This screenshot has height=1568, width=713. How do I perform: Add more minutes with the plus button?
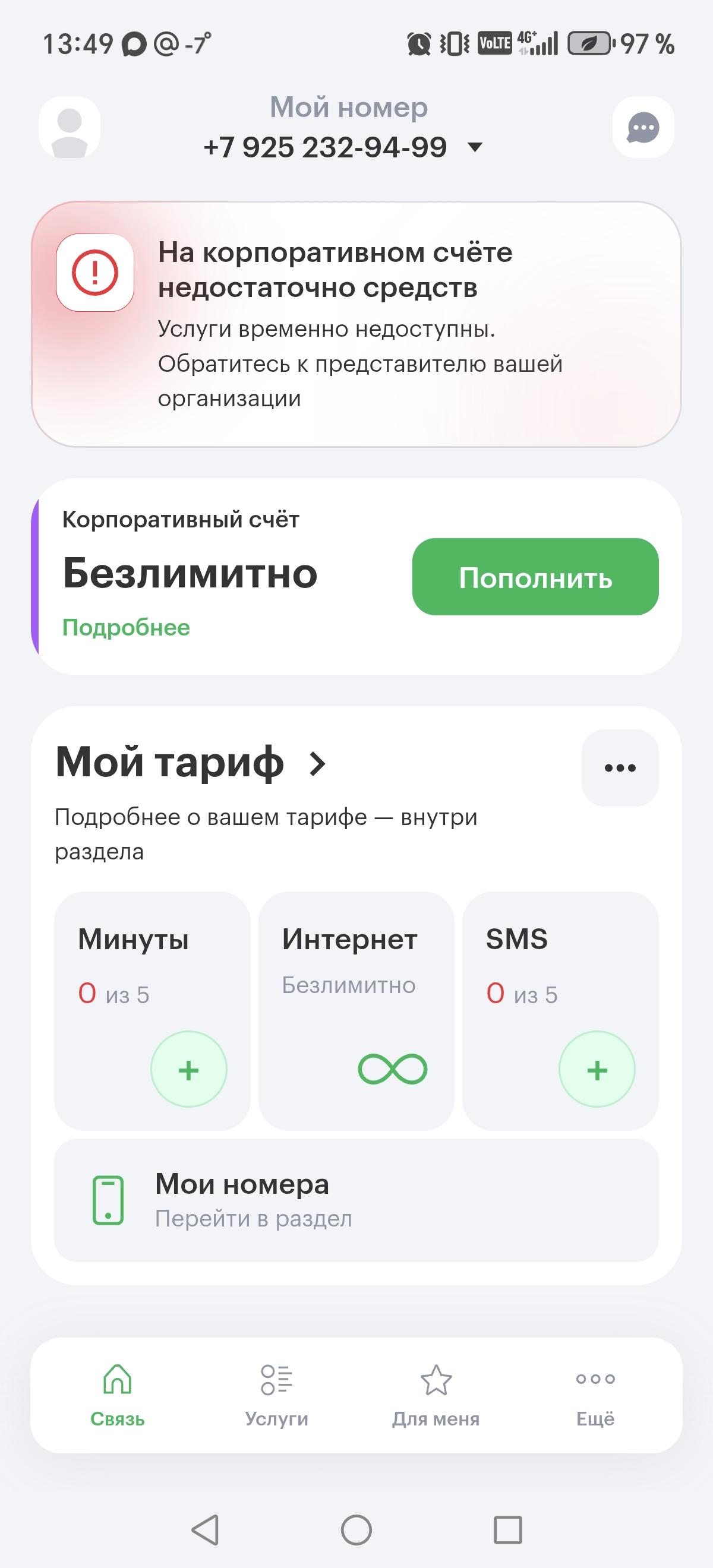[x=189, y=1070]
